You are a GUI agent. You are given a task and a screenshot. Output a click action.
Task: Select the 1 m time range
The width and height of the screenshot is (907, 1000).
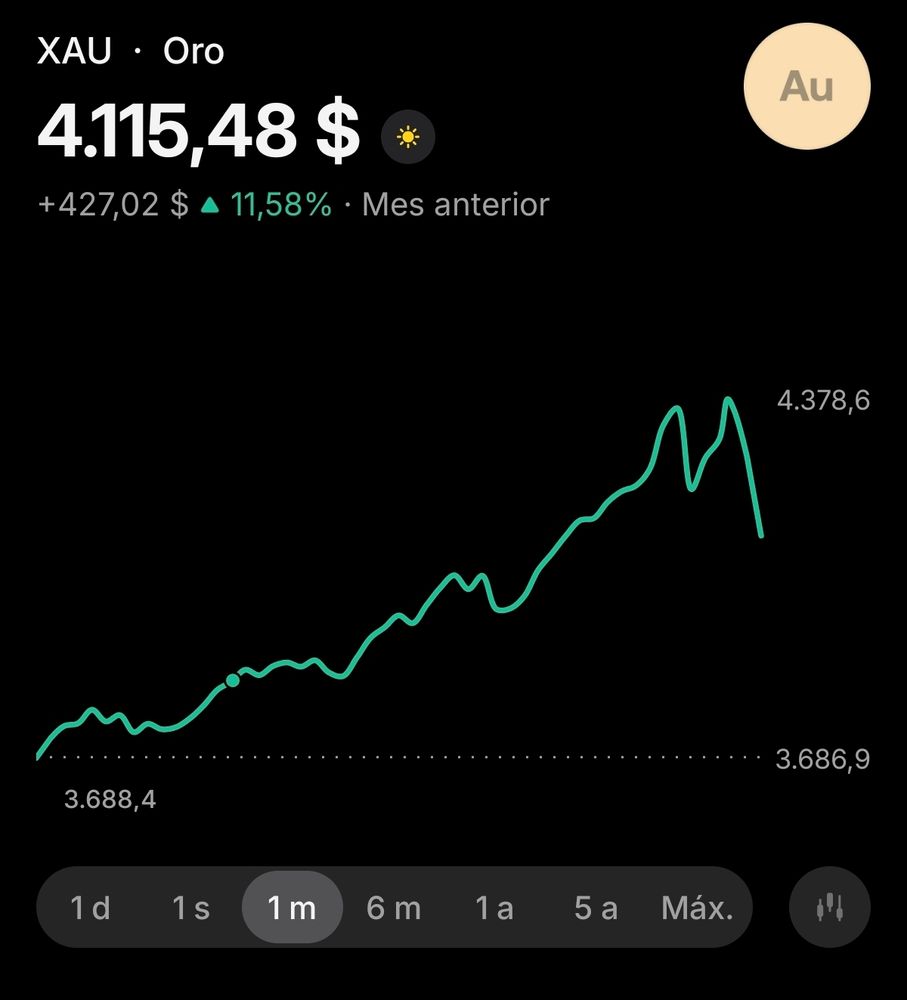[292, 908]
